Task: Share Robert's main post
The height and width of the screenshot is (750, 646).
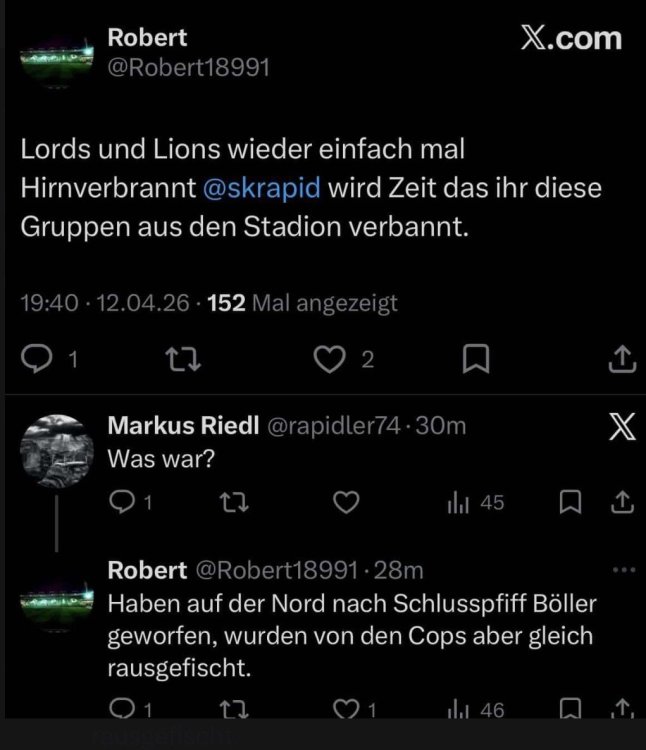Action: tap(619, 358)
